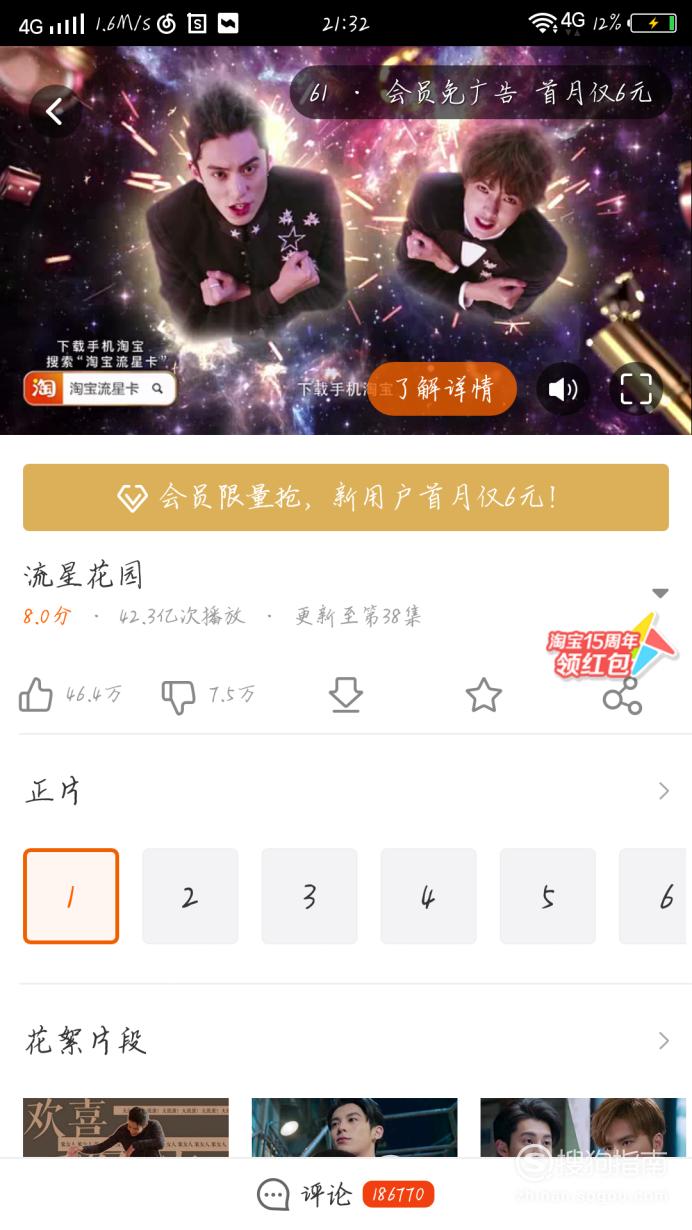Select episode 2
The image size is (692, 1230).
[190, 896]
